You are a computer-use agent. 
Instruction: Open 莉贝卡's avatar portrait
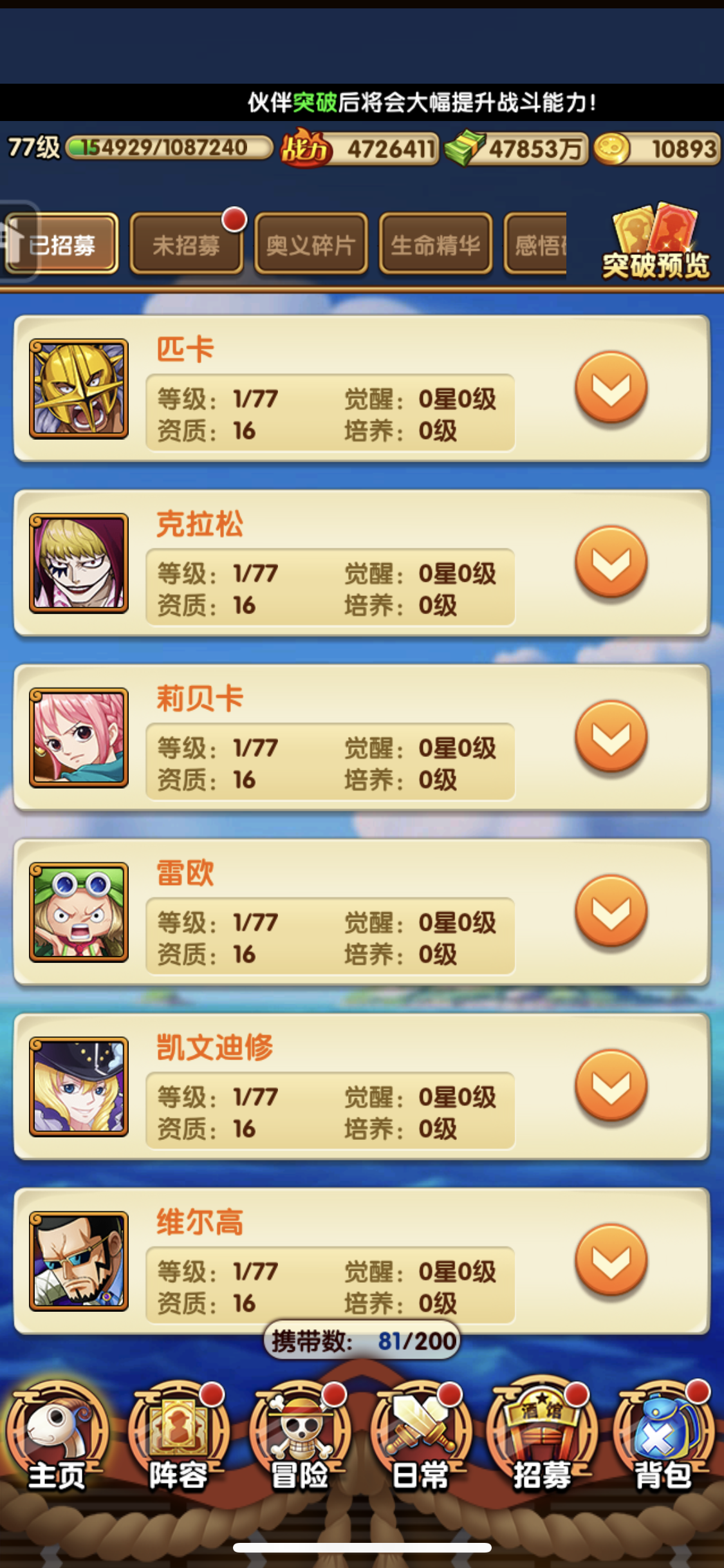[79, 738]
